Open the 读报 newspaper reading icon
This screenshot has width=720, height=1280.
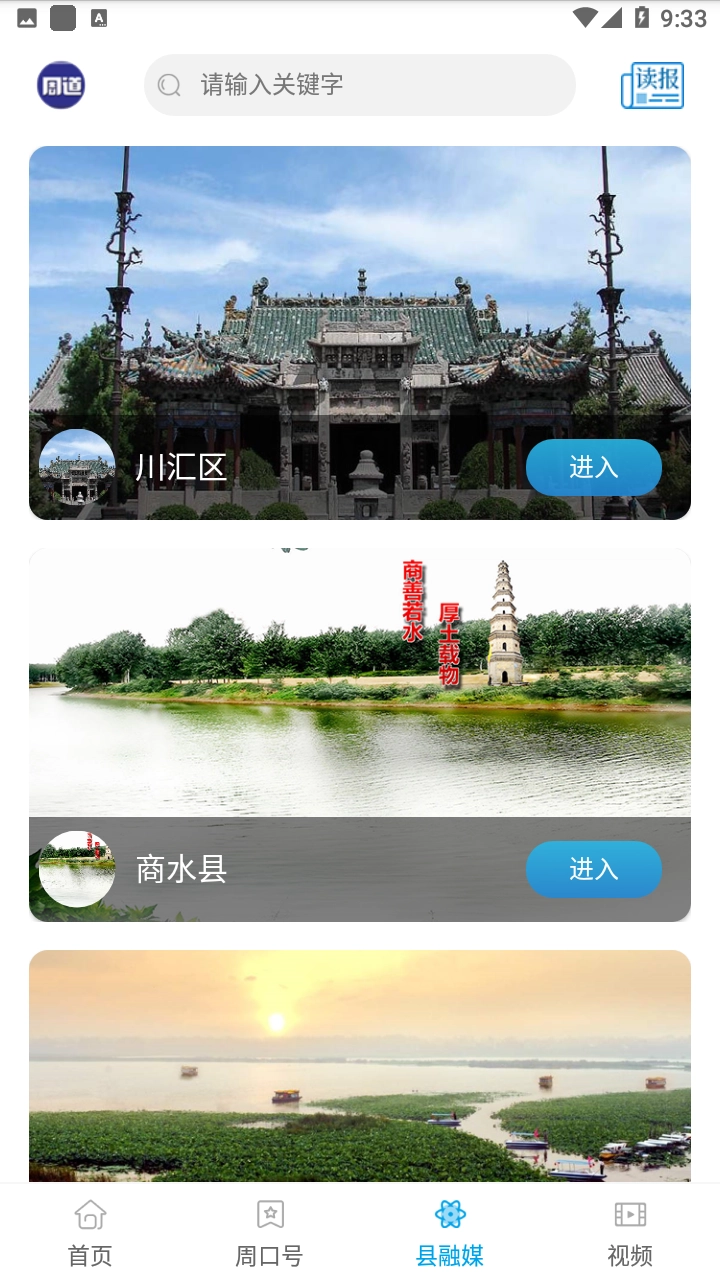click(x=651, y=85)
